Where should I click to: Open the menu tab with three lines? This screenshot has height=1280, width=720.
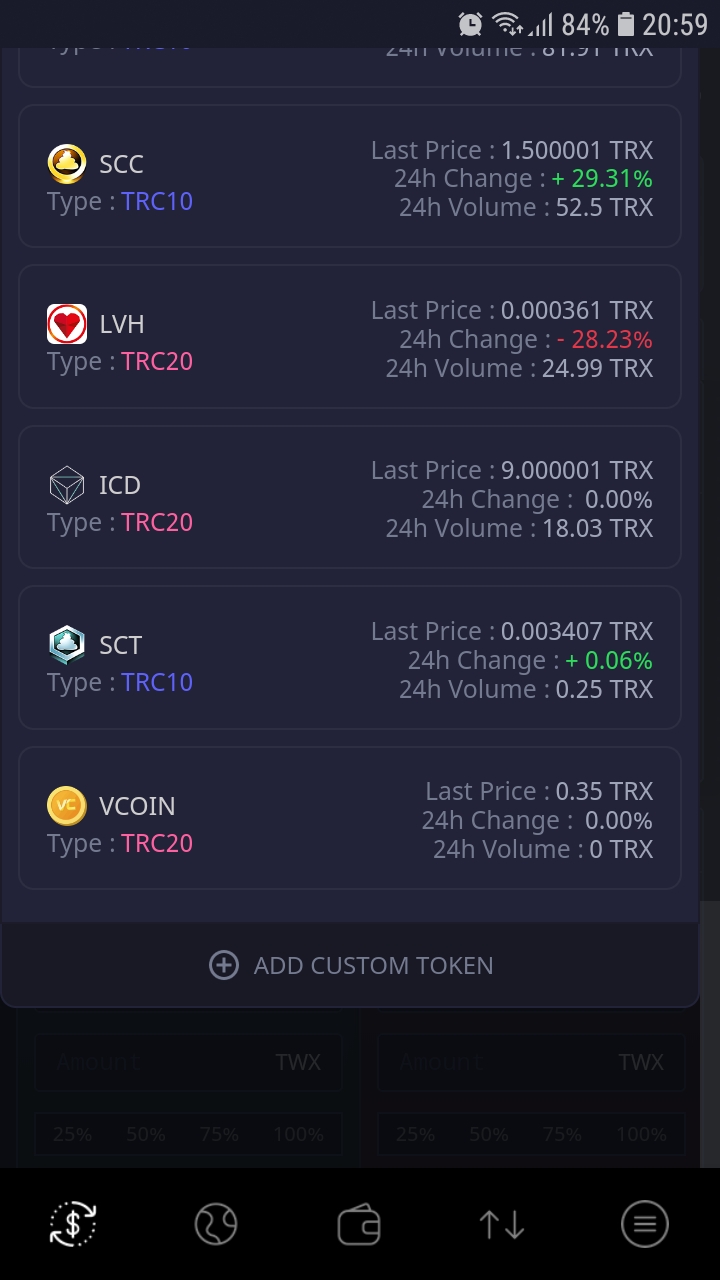point(645,1224)
